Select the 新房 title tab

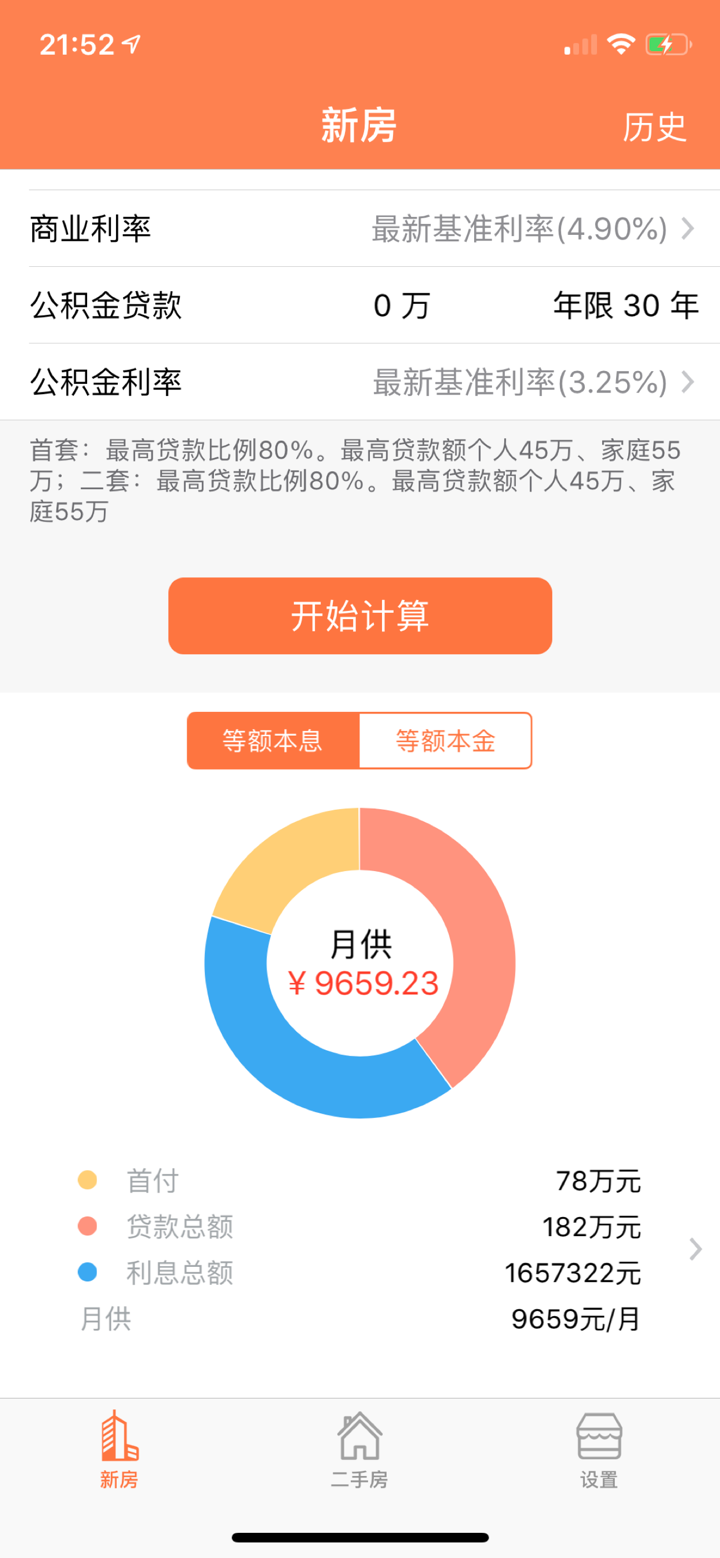click(359, 127)
